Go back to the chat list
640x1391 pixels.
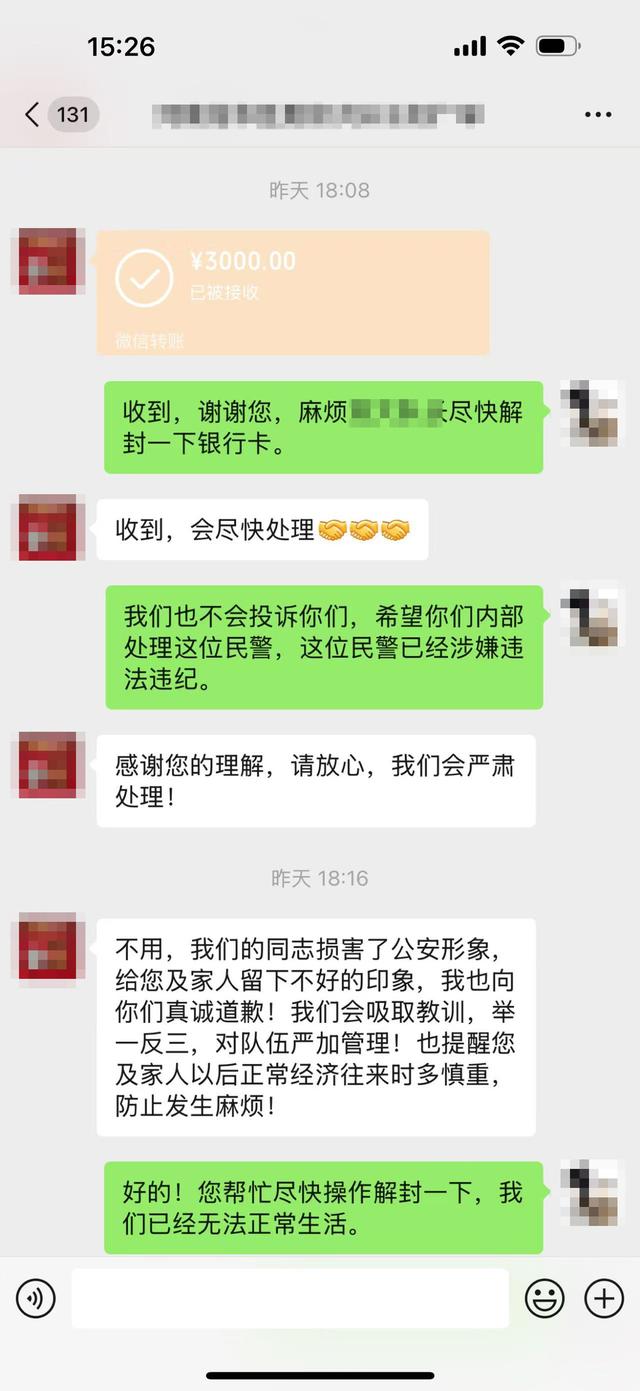coord(33,114)
